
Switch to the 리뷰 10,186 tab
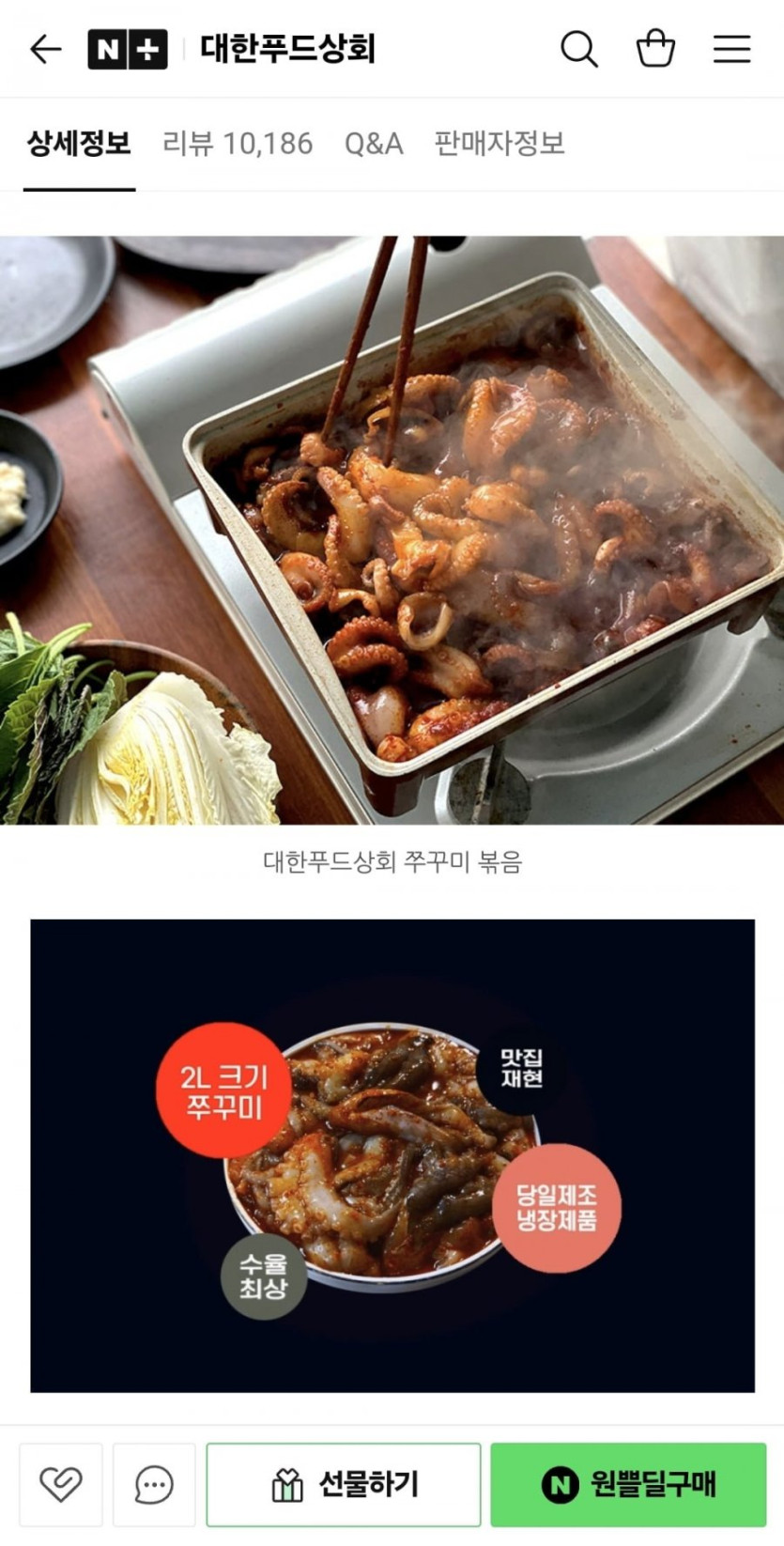pyautogui.click(x=238, y=144)
